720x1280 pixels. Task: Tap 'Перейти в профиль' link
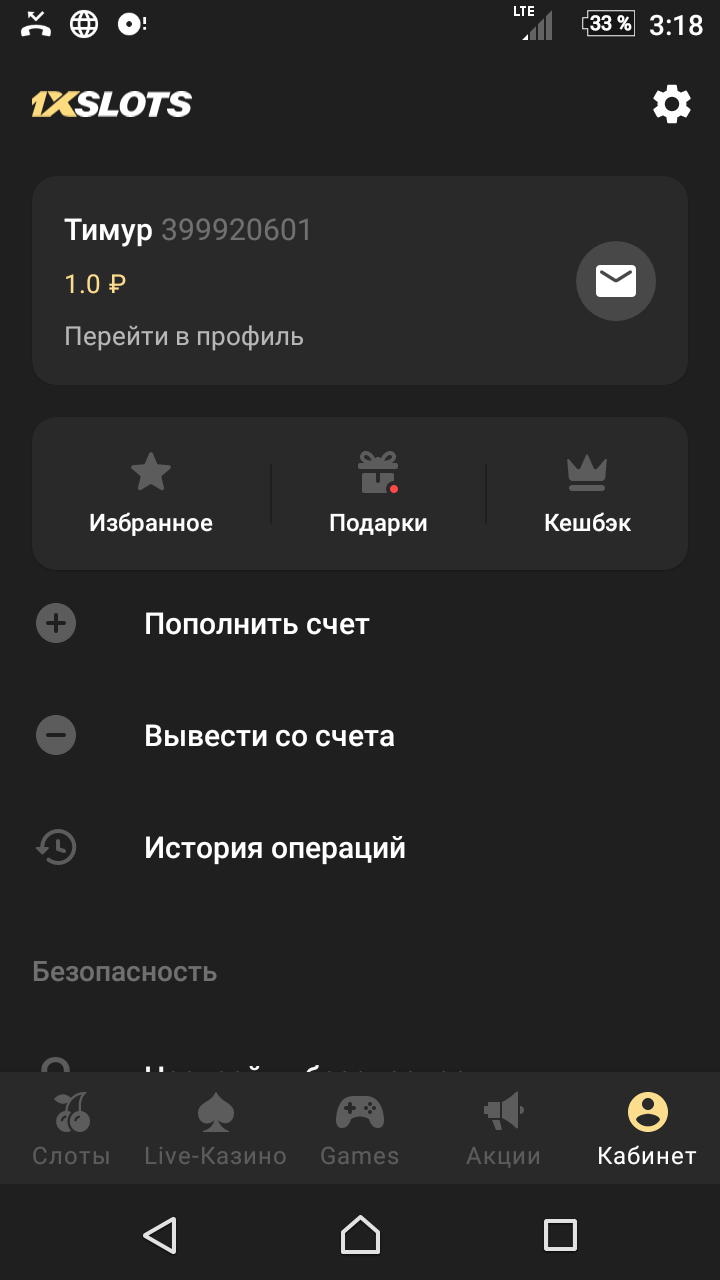tap(184, 336)
